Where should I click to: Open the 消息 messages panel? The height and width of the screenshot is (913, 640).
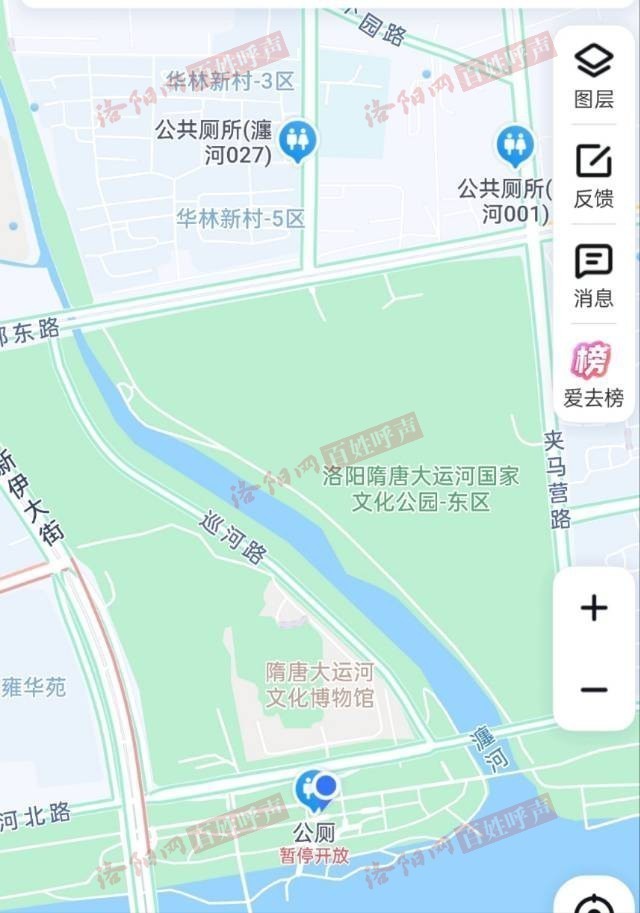click(x=594, y=275)
